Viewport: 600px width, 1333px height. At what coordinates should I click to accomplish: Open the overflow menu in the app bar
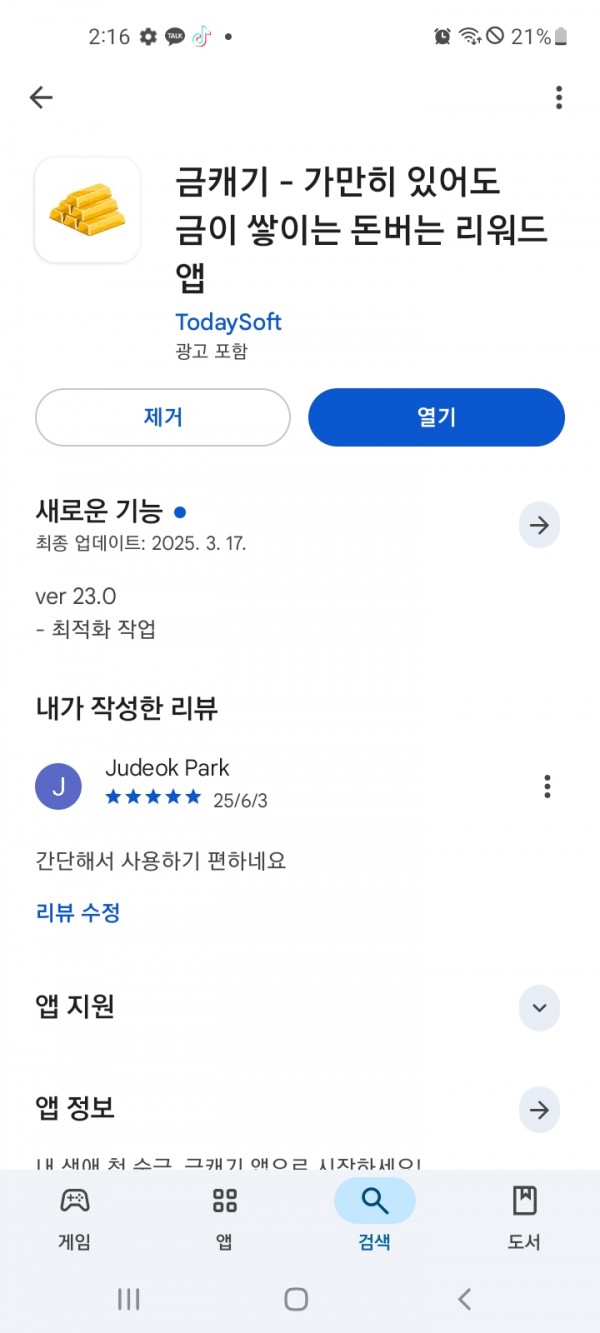coord(558,97)
